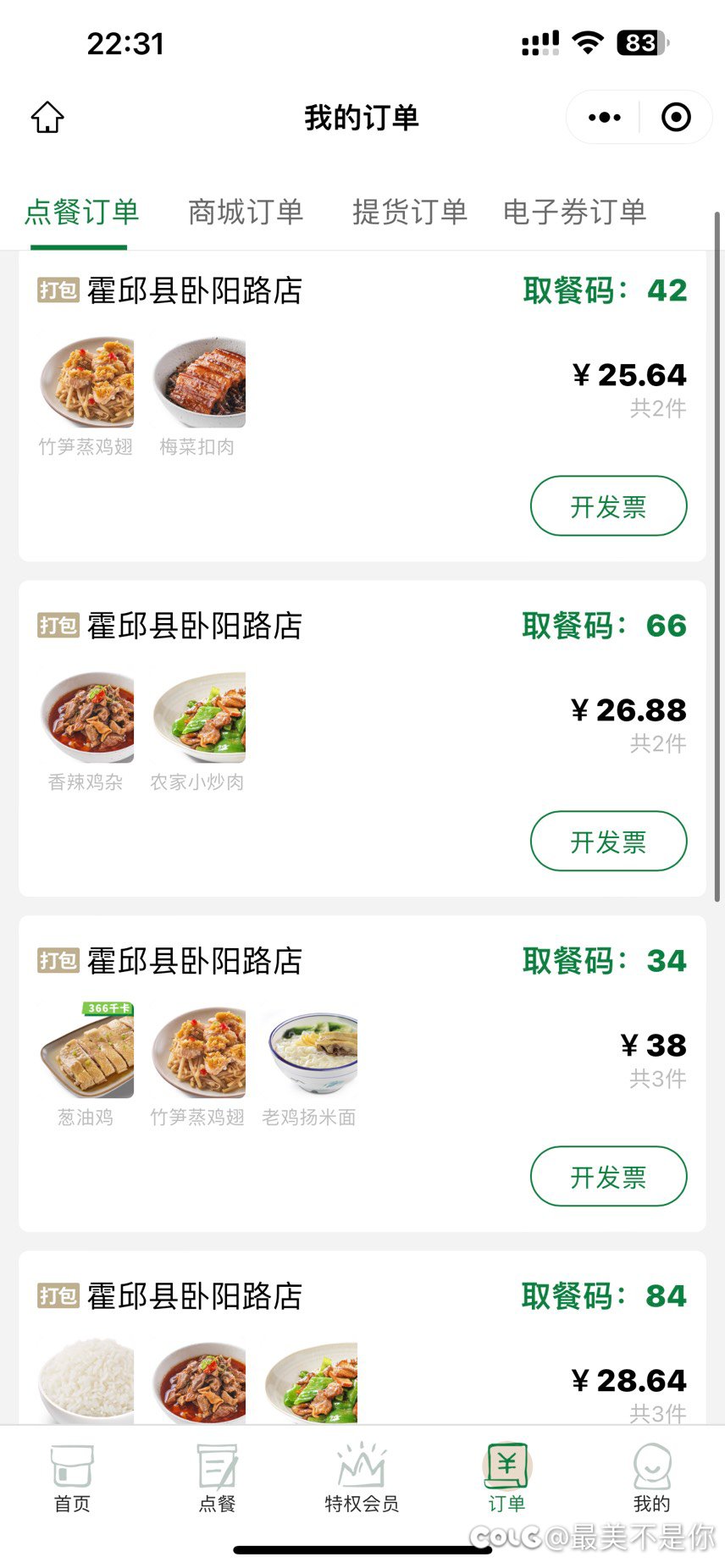Tap 开发票 for order with code 42
The image size is (725, 1568).
point(608,506)
